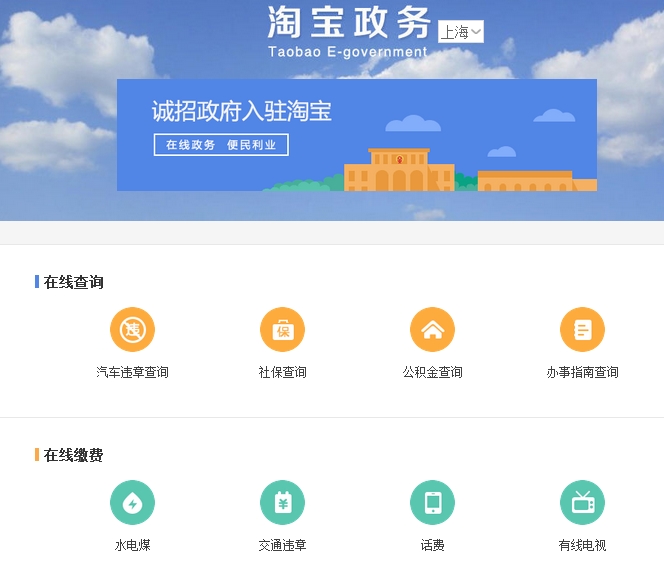The height and width of the screenshot is (562, 664).
Task: Open 话费 recharge
Action: (x=432, y=503)
